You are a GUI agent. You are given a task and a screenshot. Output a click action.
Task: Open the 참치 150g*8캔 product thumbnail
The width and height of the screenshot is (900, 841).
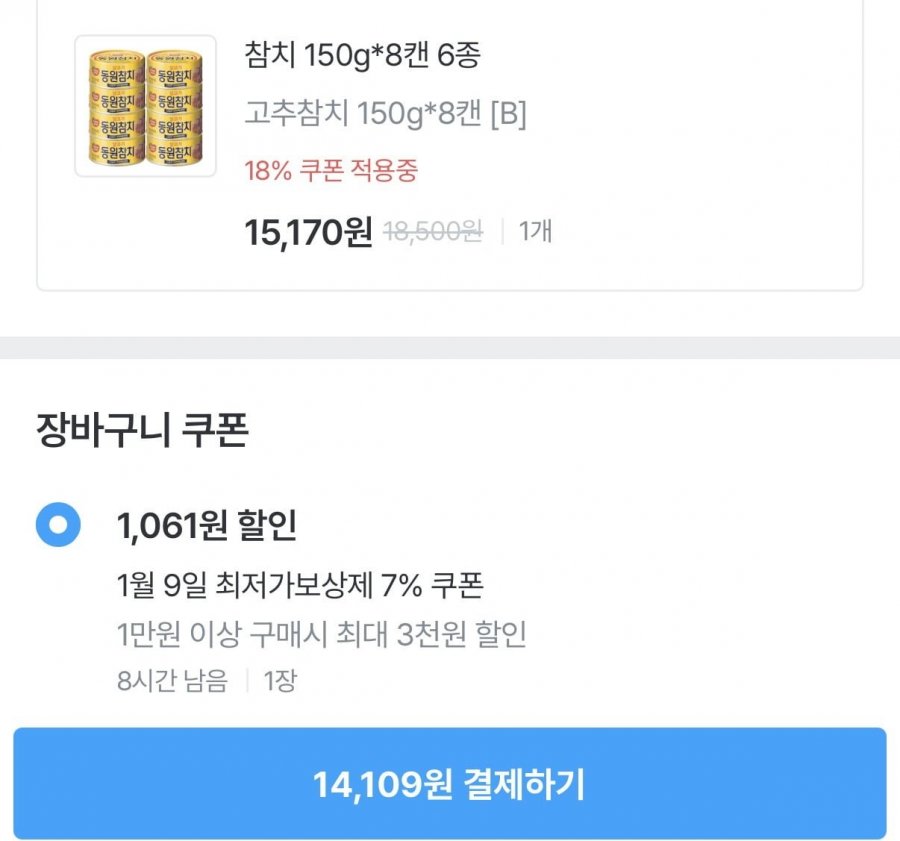(145, 107)
